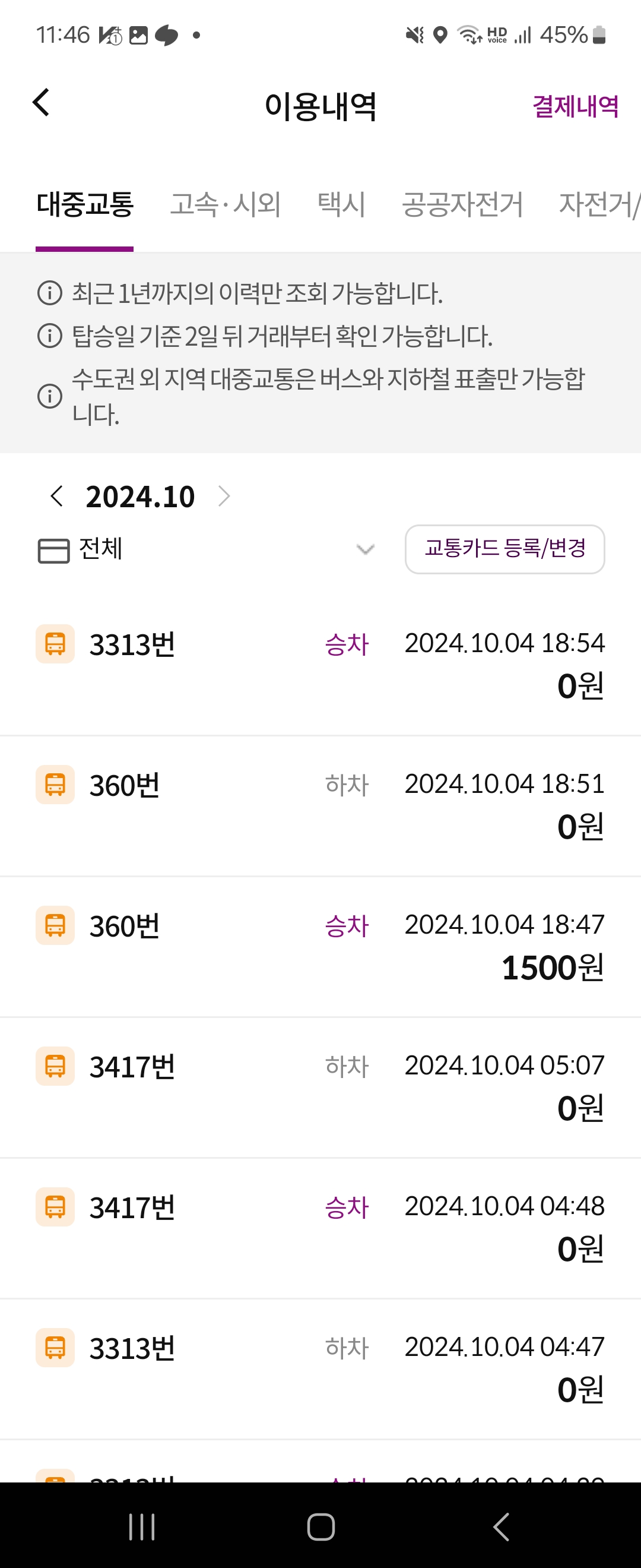Switch to the 고속·시외 tab

click(225, 204)
